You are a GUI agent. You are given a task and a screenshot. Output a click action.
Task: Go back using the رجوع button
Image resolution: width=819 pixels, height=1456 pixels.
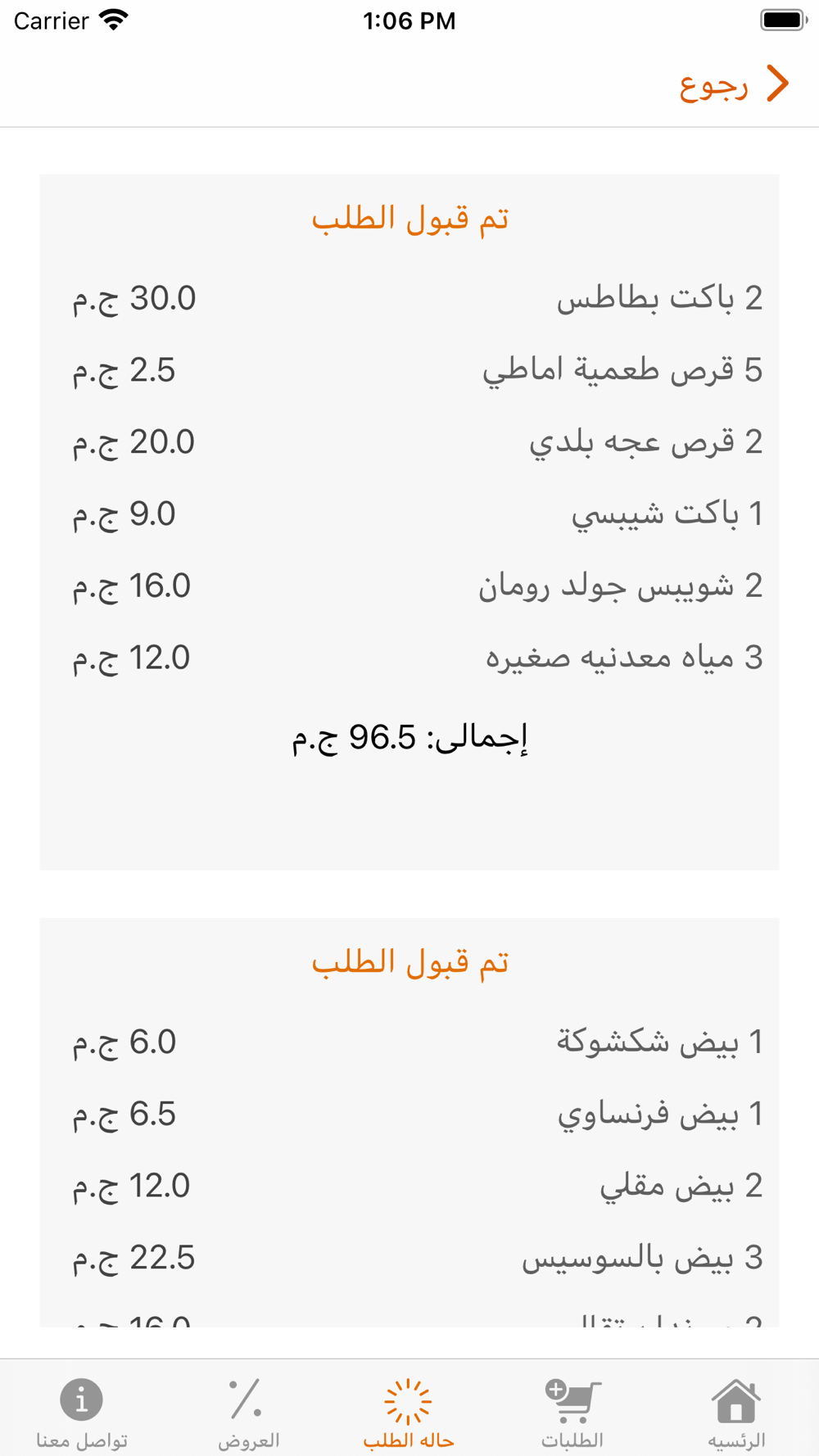click(734, 84)
